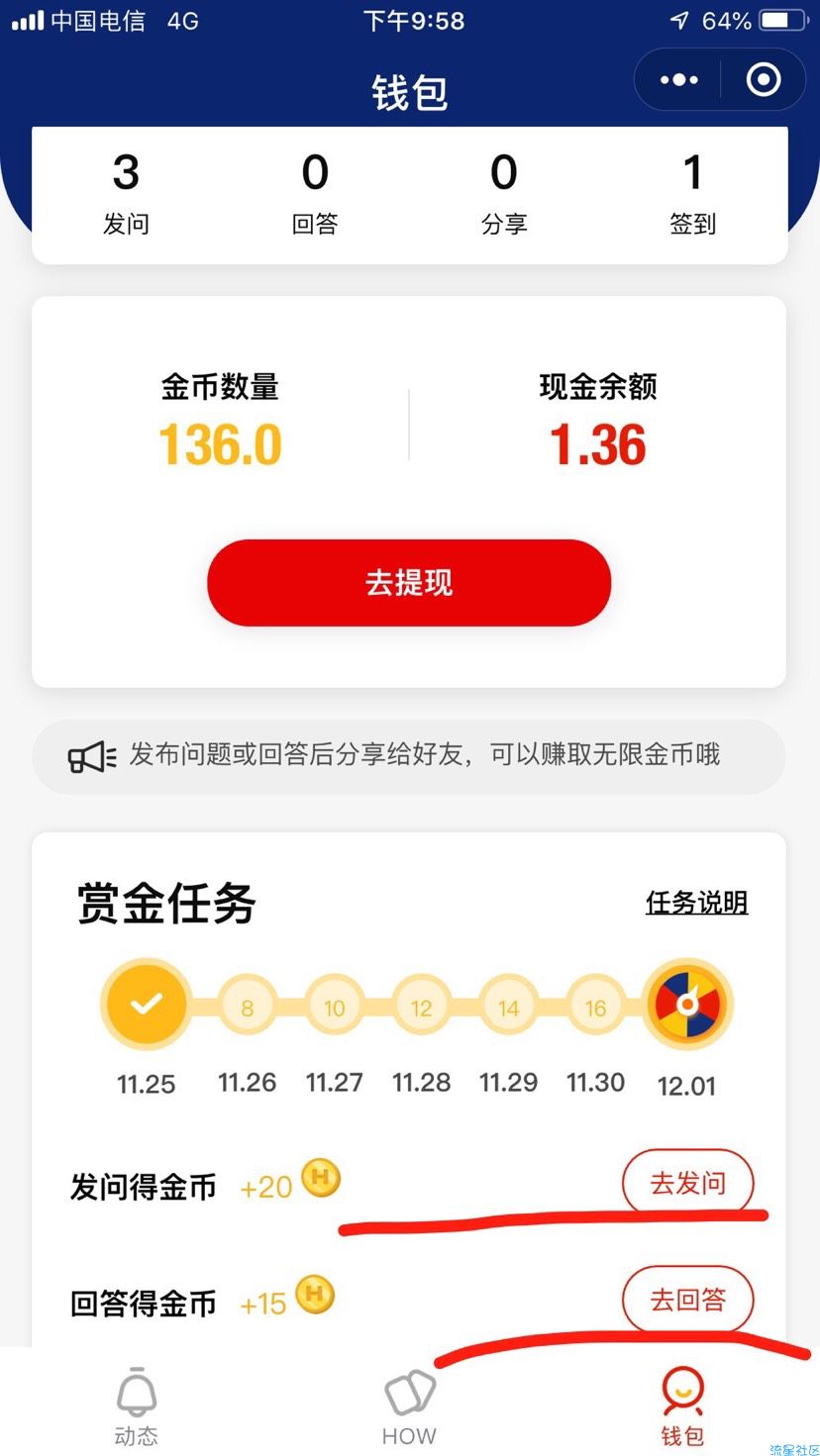Open the mini program more options menu
Image resolution: width=820 pixels, height=1456 pixels.
coord(678,80)
